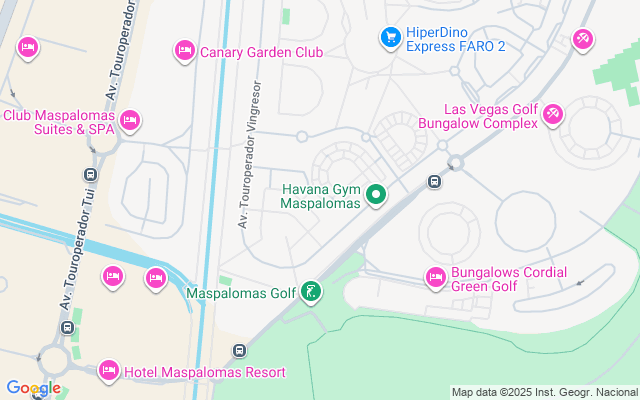Image resolution: width=640 pixels, height=400 pixels.
Task: Tap the bus stop near Havana Gym
Action: click(x=434, y=181)
